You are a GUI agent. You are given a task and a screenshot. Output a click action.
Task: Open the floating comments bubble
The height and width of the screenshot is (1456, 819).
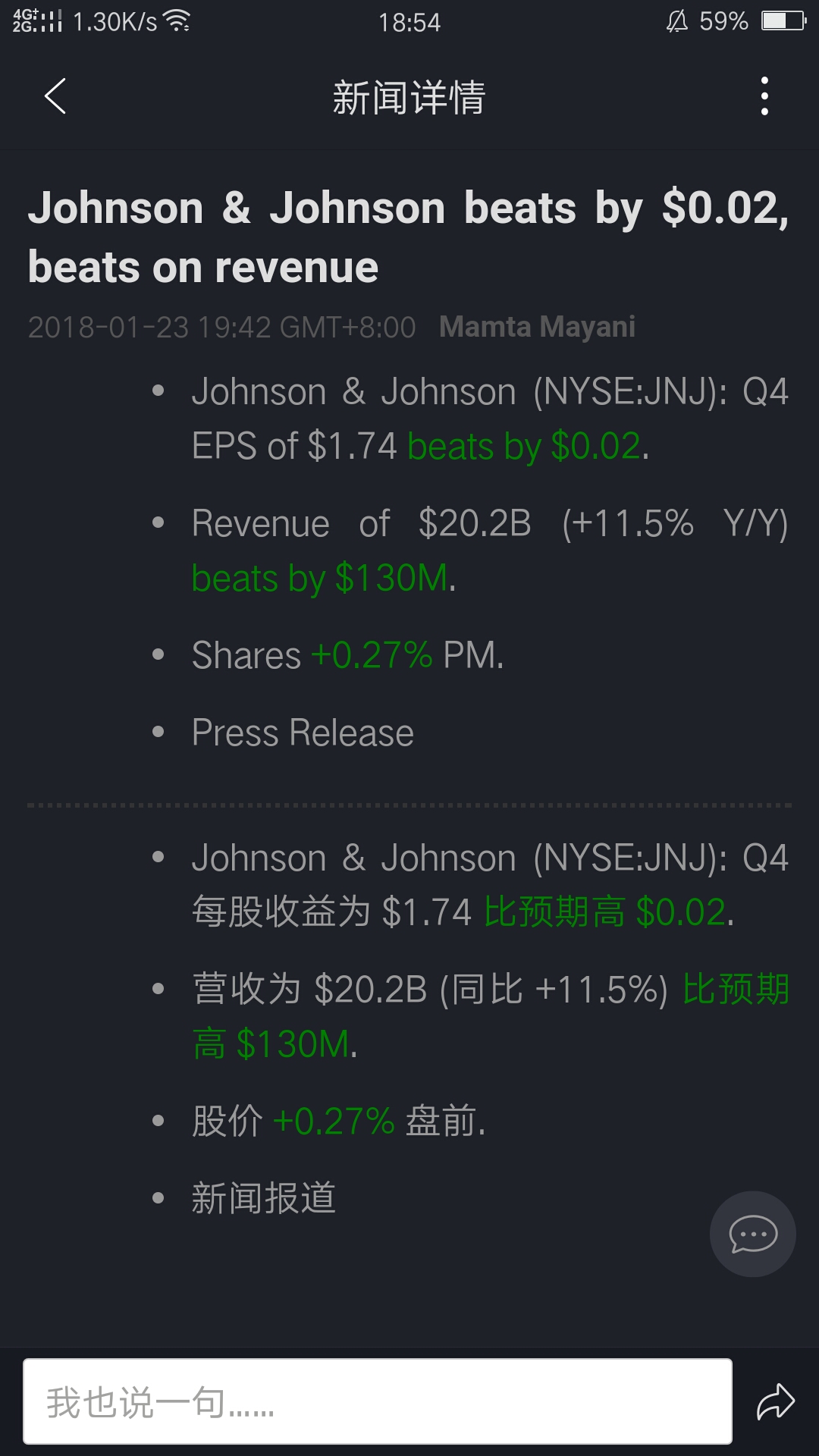tap(753, 1235)
